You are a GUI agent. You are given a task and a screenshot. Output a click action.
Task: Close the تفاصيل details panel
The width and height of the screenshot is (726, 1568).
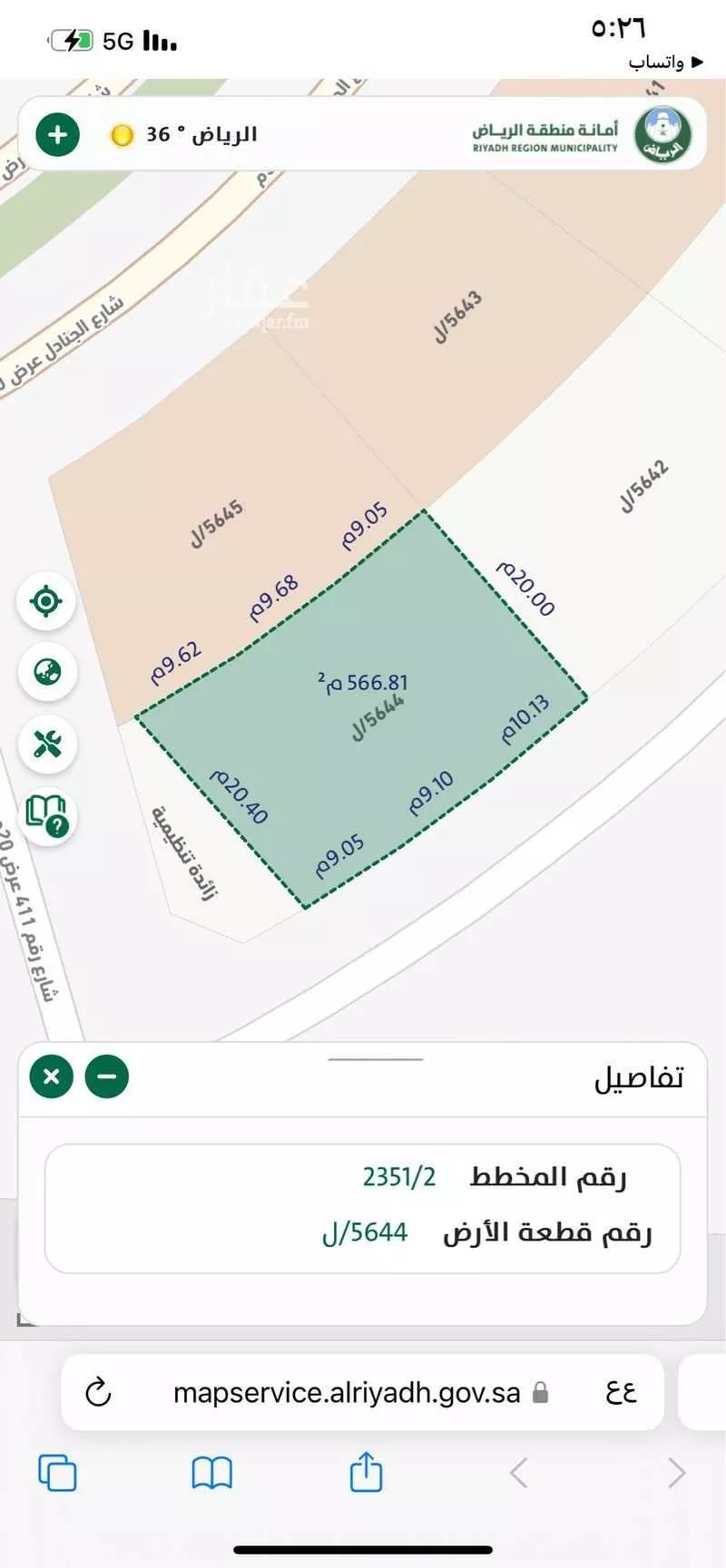click(x=52, y=1076)
